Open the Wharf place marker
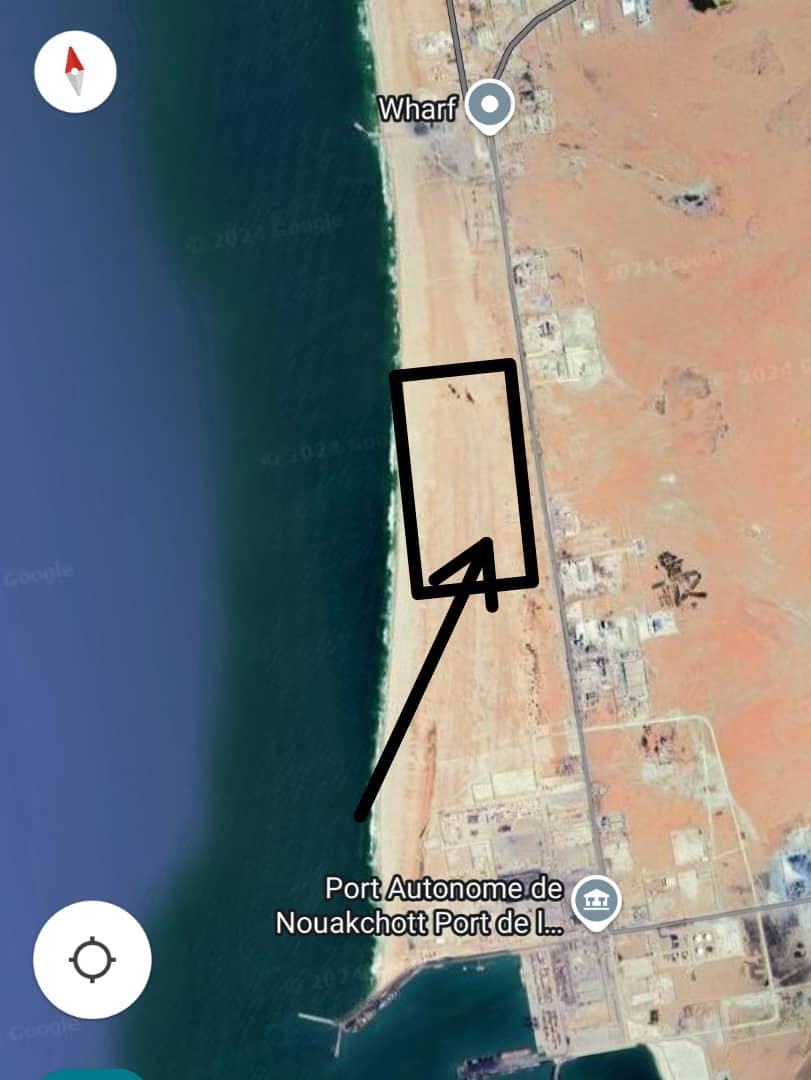Image resolution: width=811 pixels, height=1080 pixels. coord(490,105)
